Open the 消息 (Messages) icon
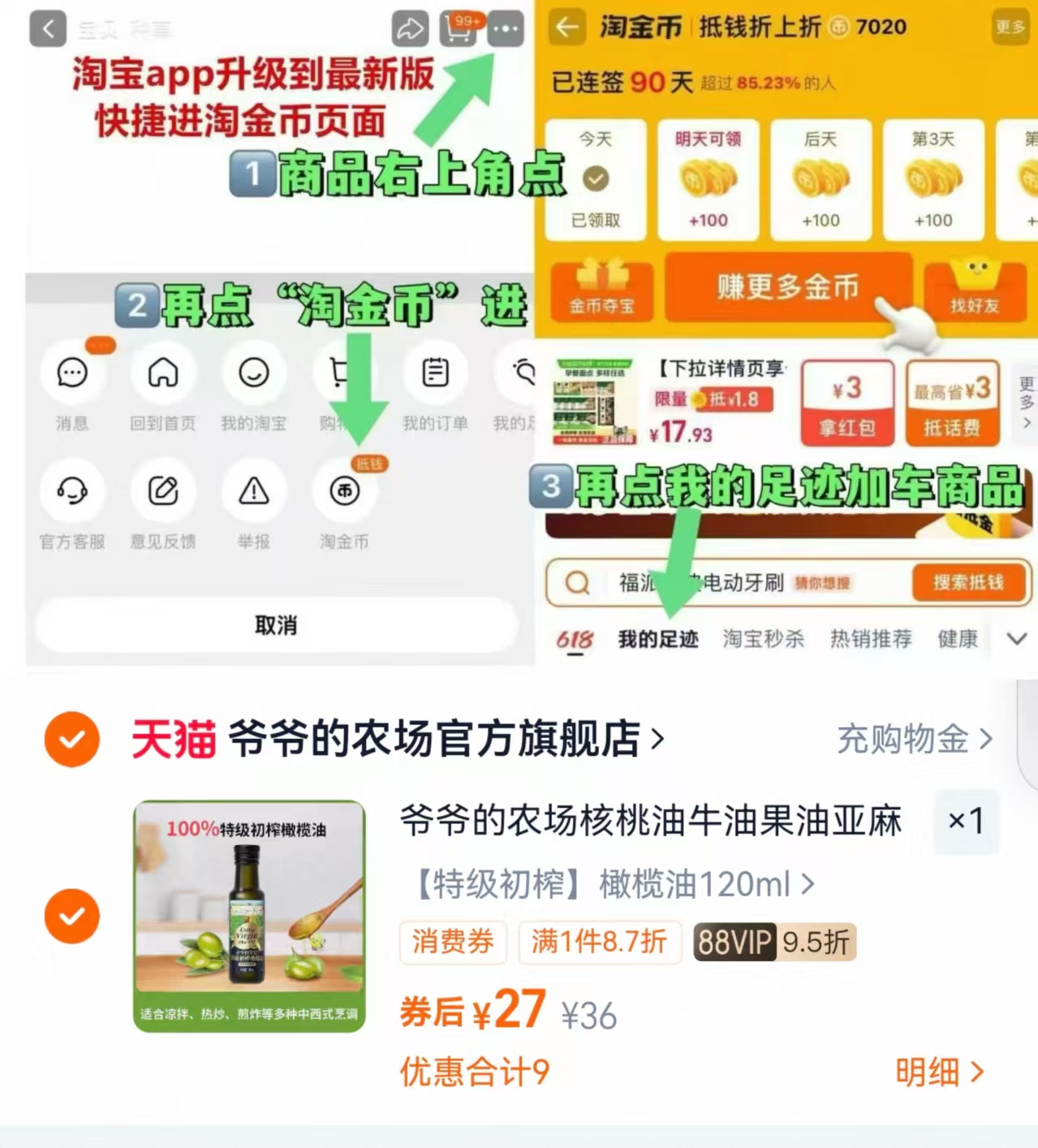 [x=73, y=373]
